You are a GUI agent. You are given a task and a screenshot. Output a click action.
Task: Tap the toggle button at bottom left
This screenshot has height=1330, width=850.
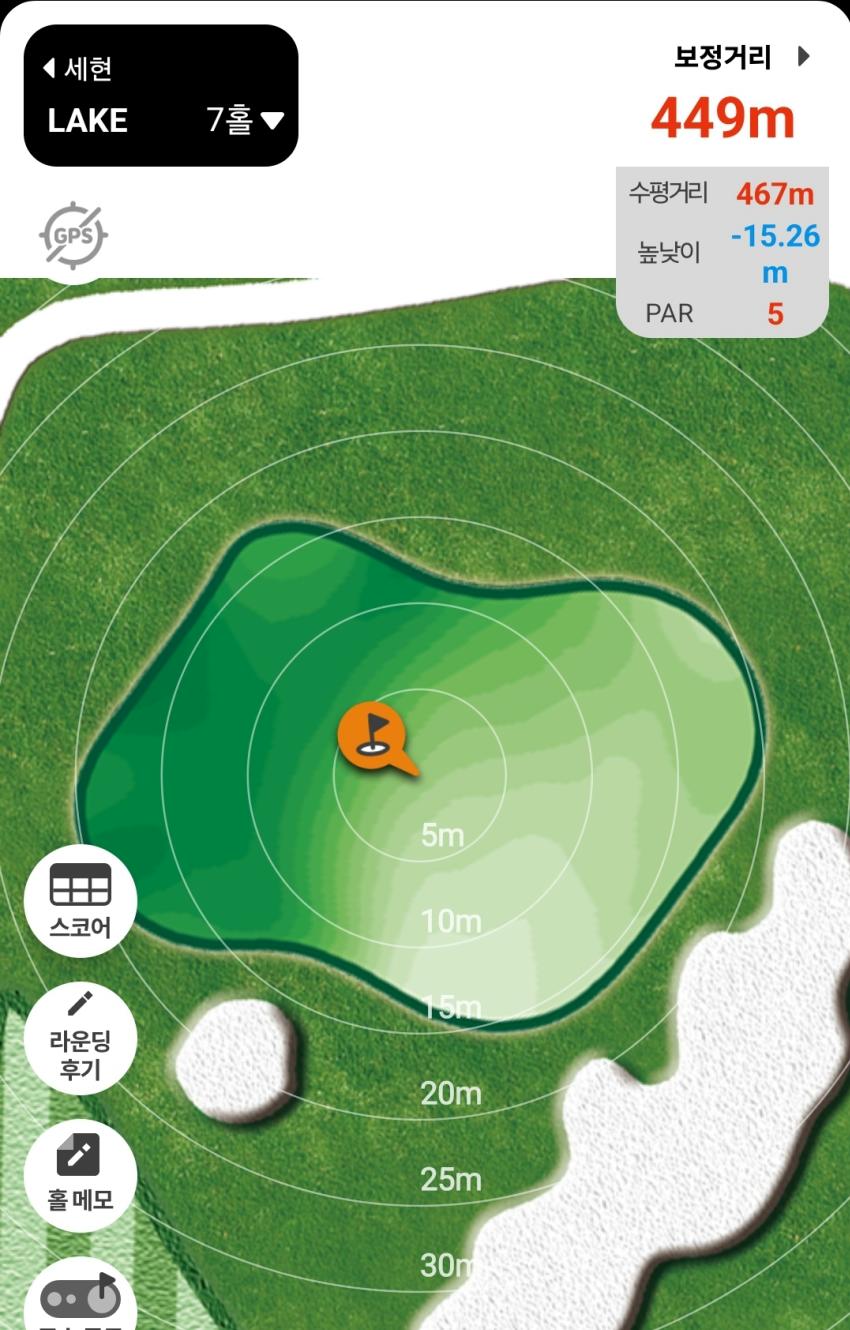[x=80, y=1298]
